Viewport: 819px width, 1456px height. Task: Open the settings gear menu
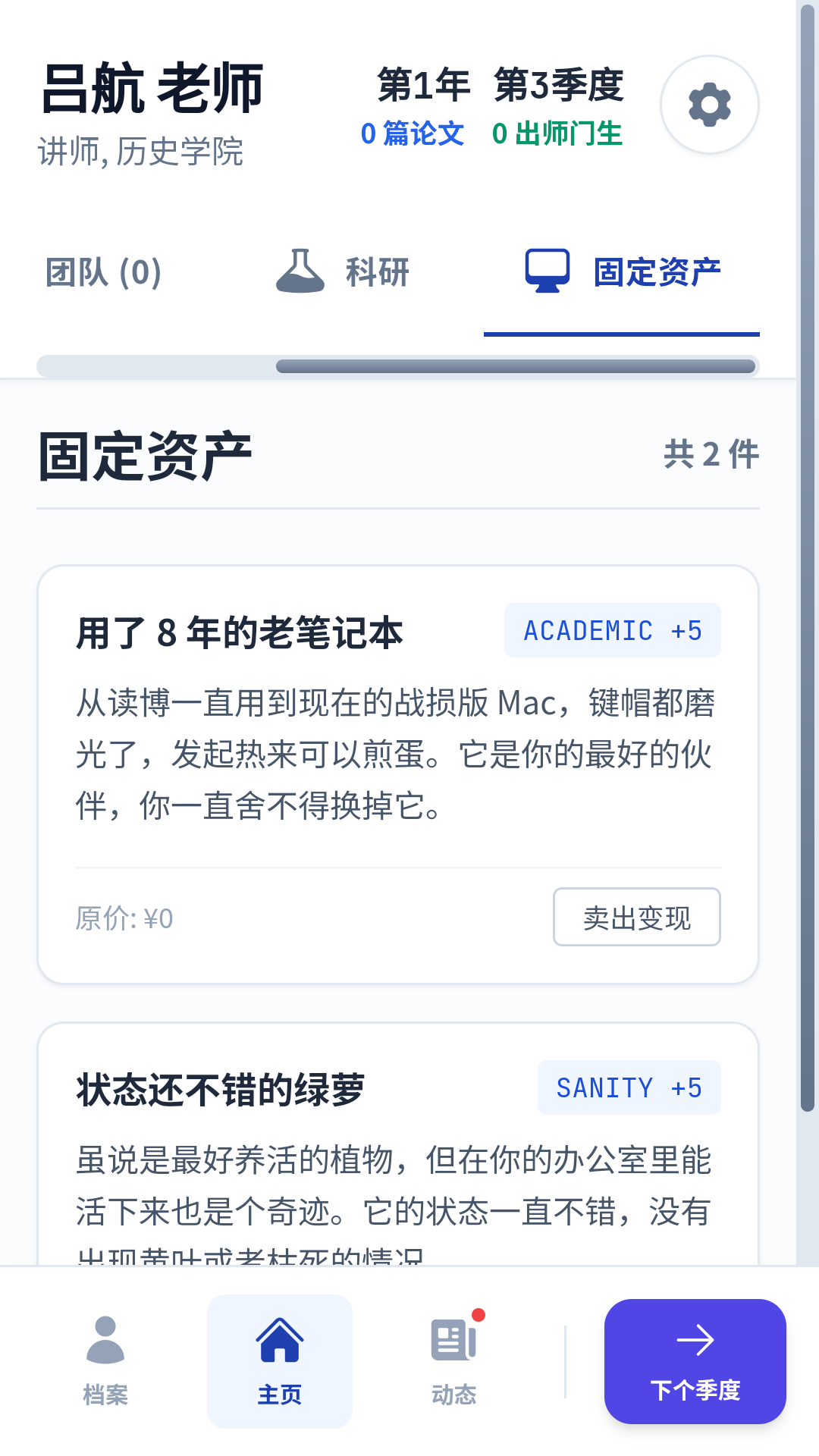[710, 105]
